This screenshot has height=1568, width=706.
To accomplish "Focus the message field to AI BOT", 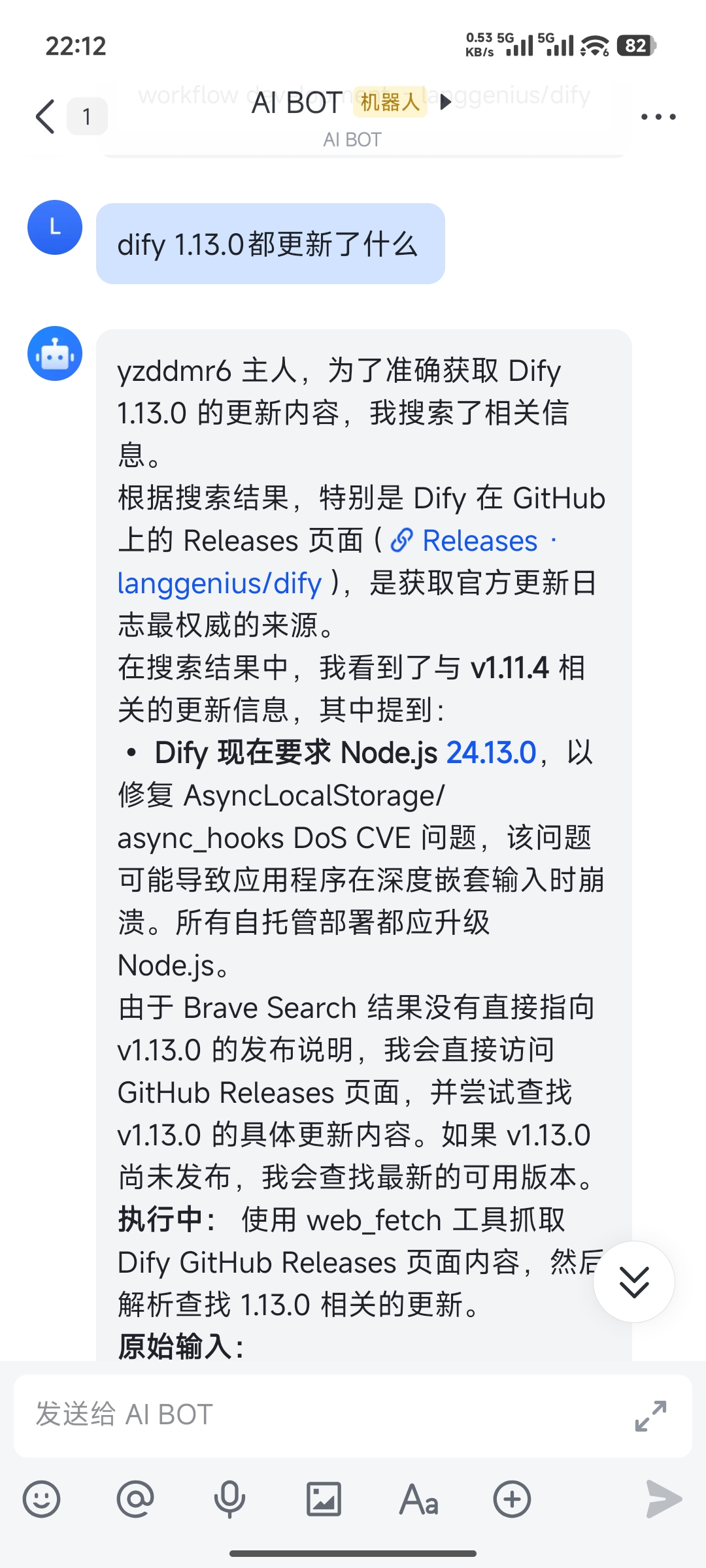I will 327,1415.
